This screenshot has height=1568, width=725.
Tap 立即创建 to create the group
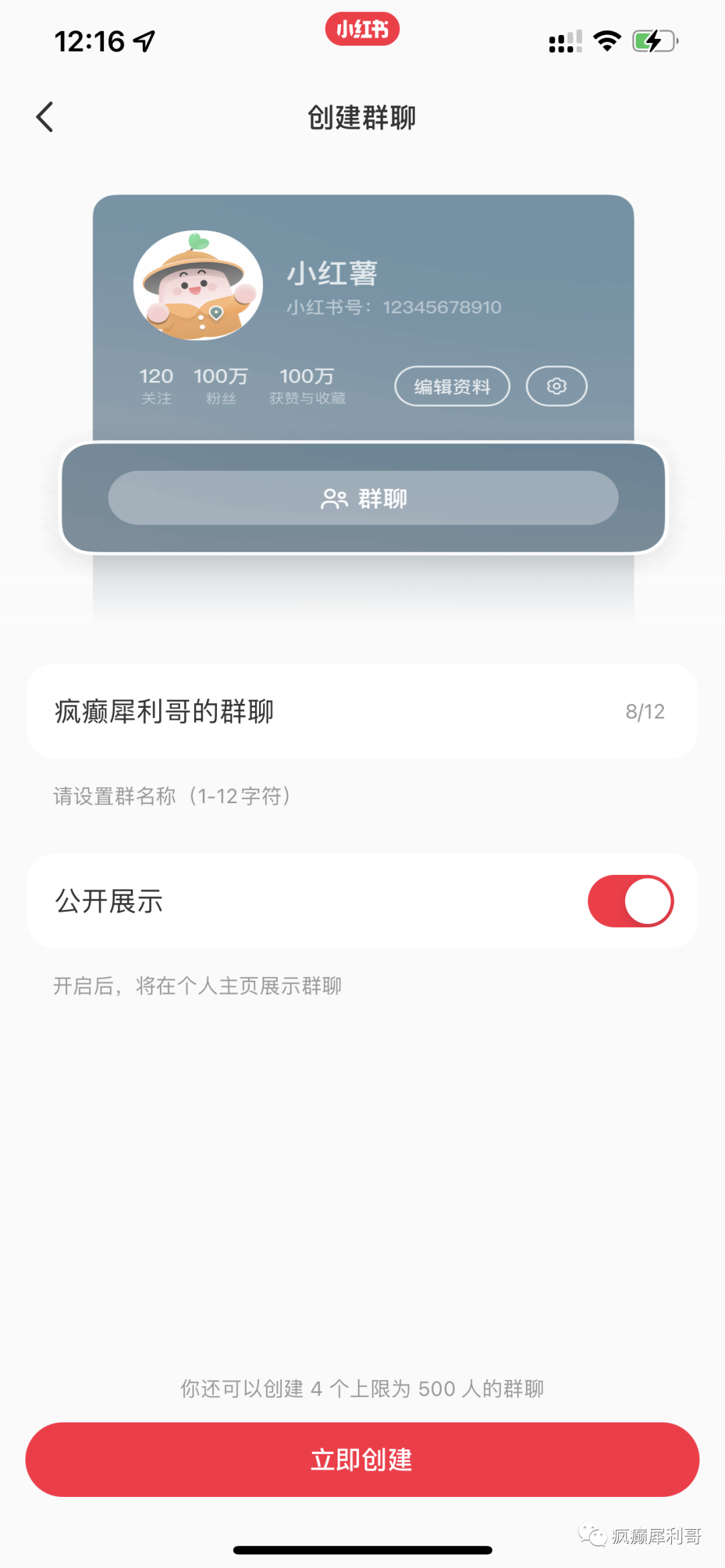click(362, 1459)
